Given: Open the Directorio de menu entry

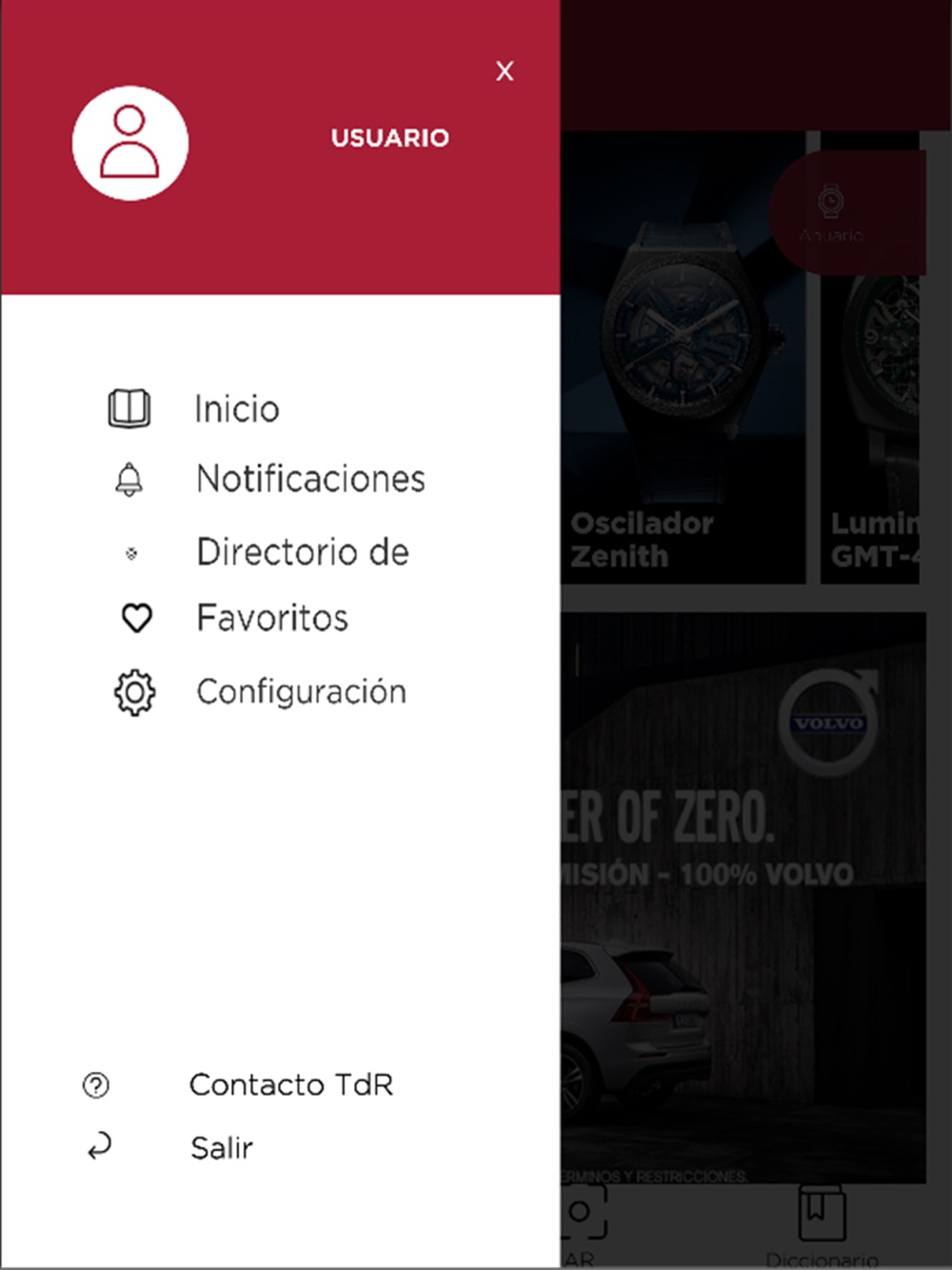Looking at the screenshot, I should pyautogui.click(x=302, y=552).
